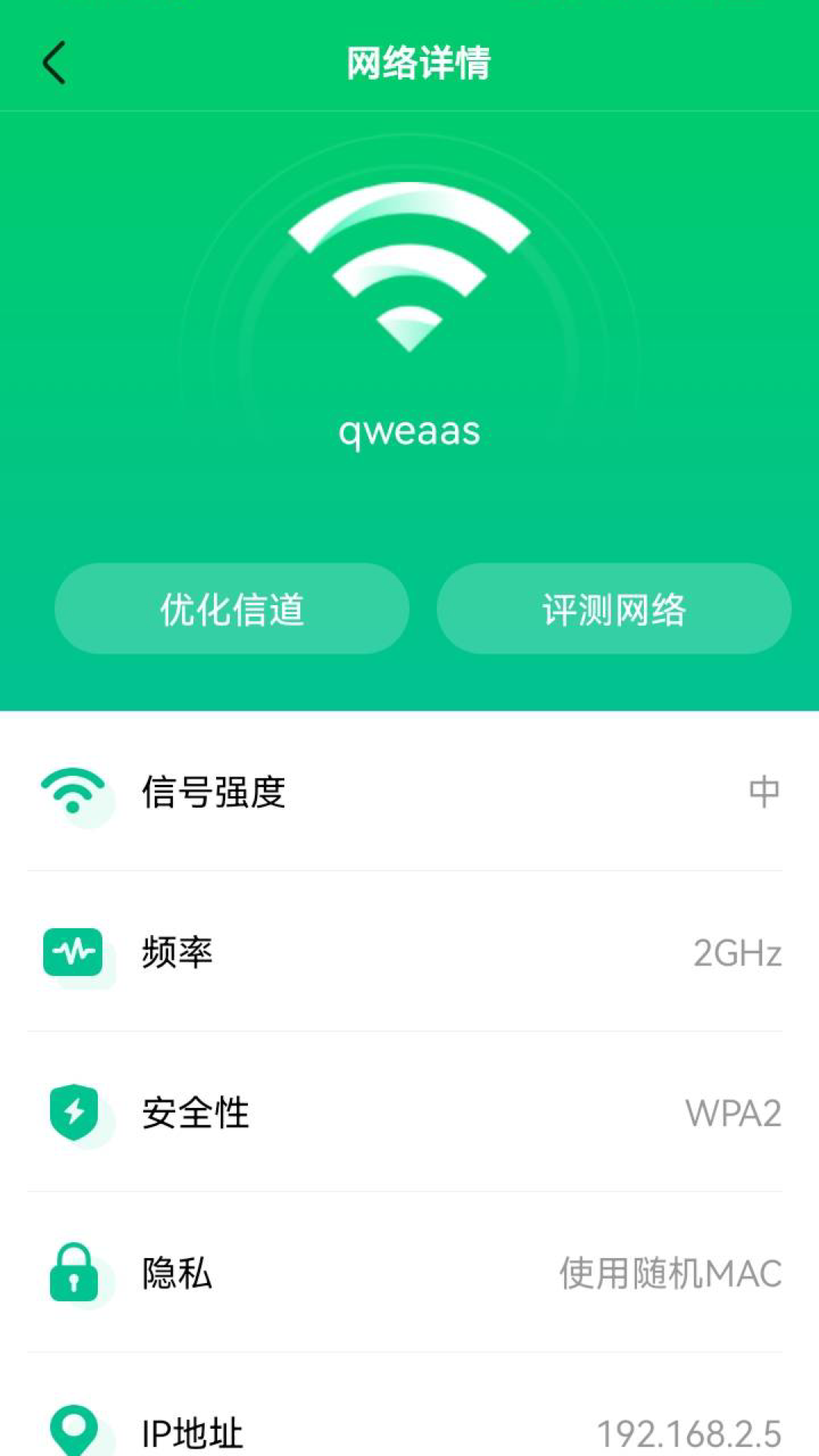819x1456 pixels.
Task: Select the 频率 row showing 2GHz
Action: (409, 952)
